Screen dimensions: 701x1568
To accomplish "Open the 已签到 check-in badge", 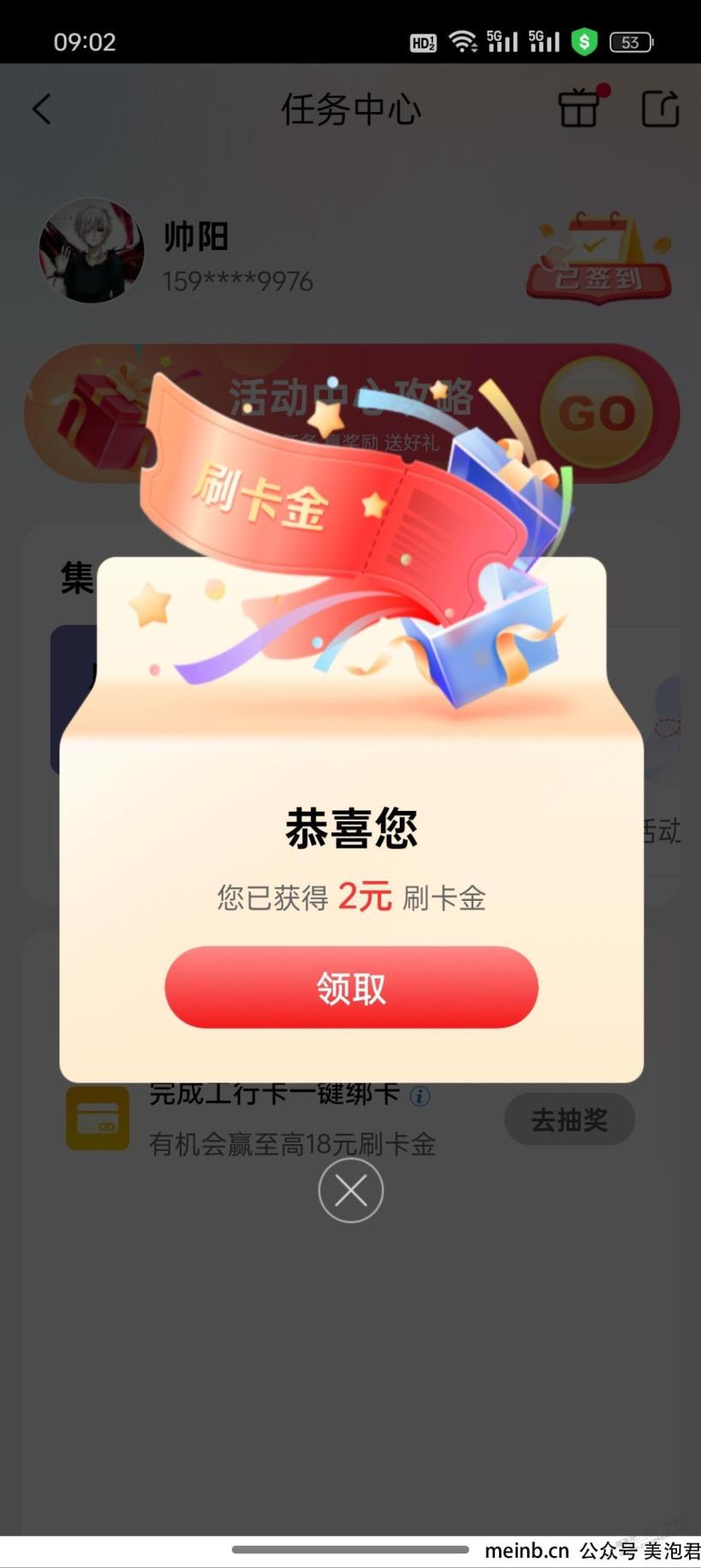I will (x=598, y=257).
